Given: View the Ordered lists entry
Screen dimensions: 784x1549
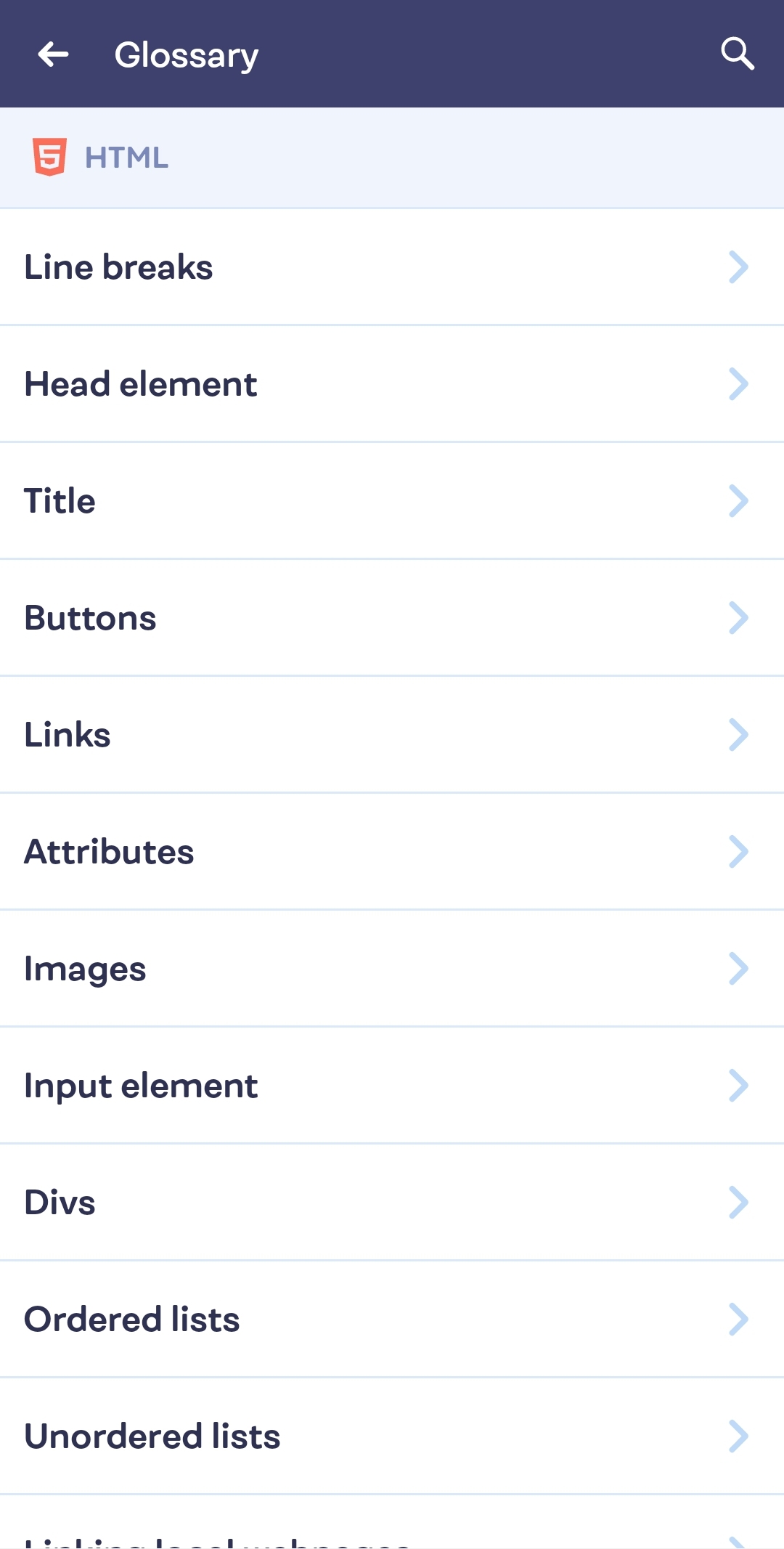Looking at the screenshot, I should (x=392, y=1320).
